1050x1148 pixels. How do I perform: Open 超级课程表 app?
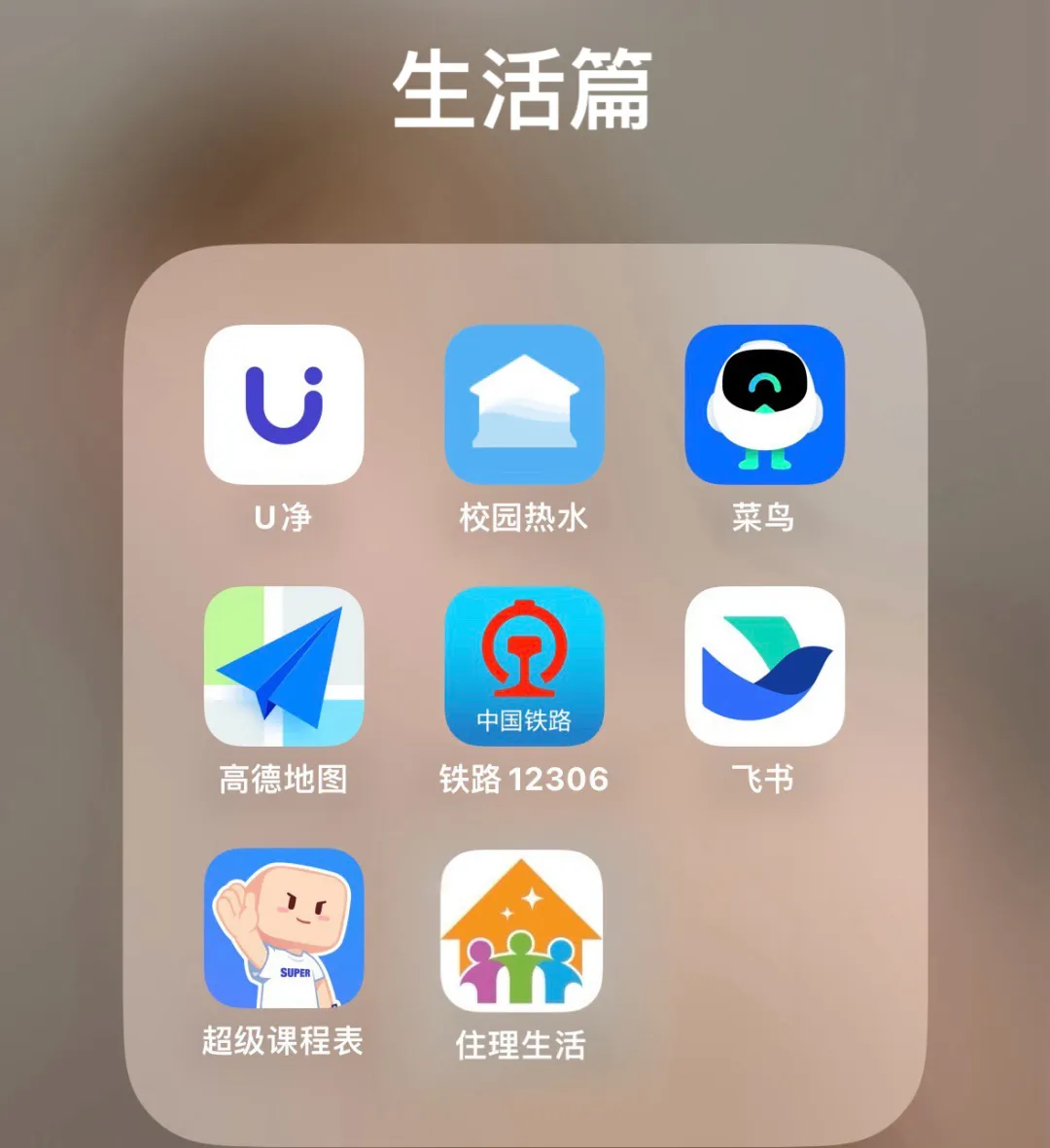pos(283,928)
